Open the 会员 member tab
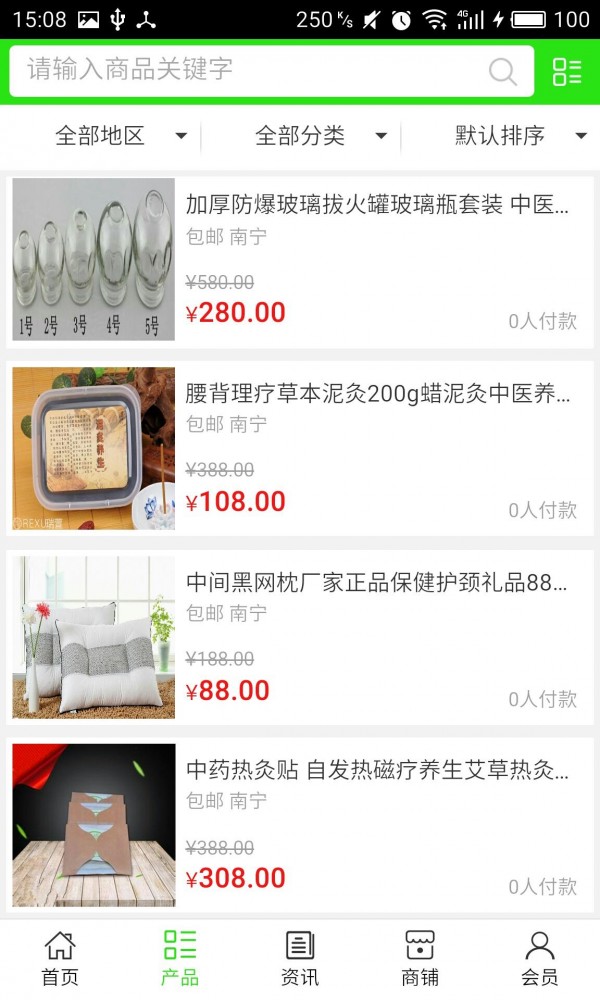 pos(540,958)
